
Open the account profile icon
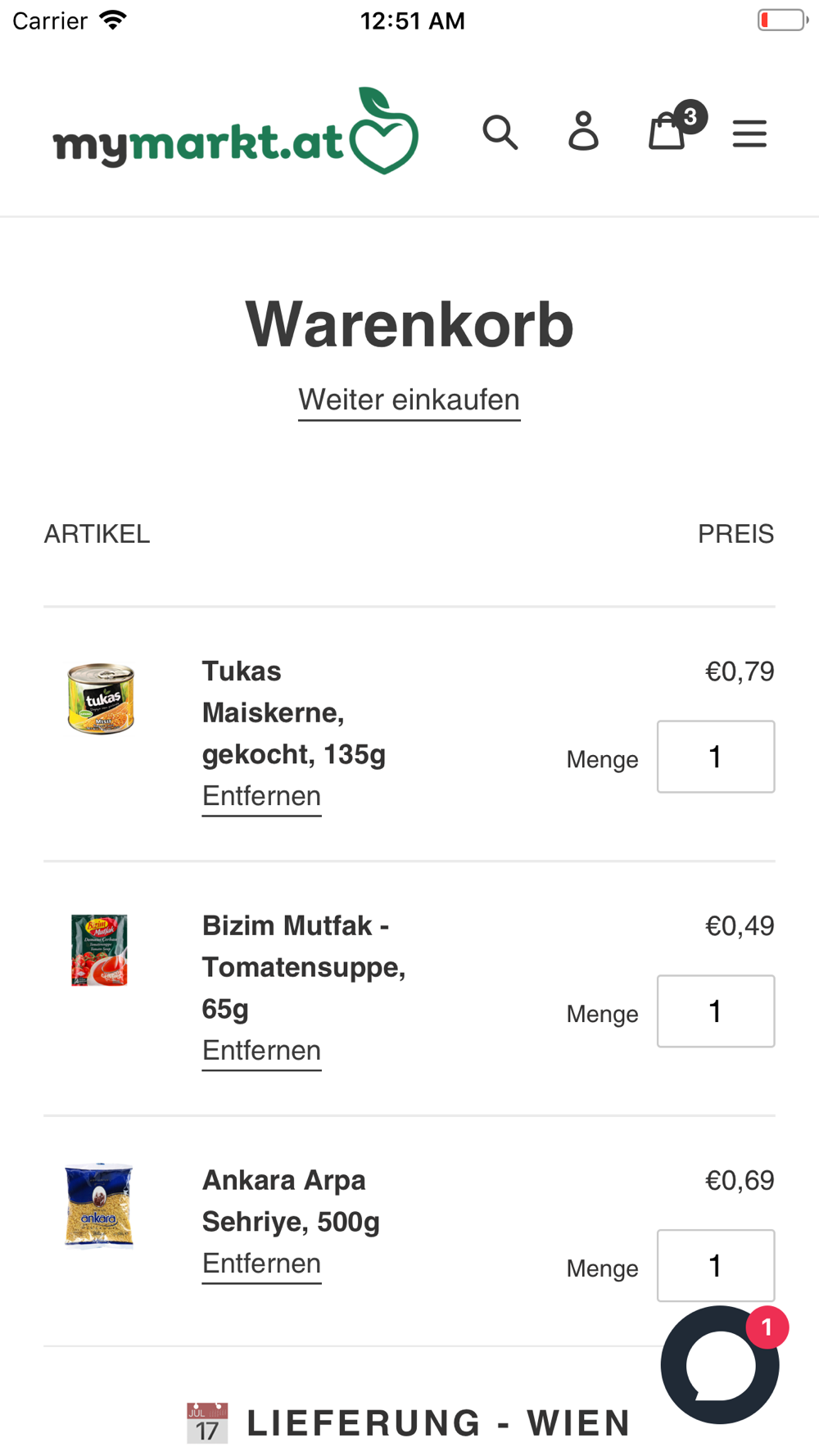click(x=583, y=132)
